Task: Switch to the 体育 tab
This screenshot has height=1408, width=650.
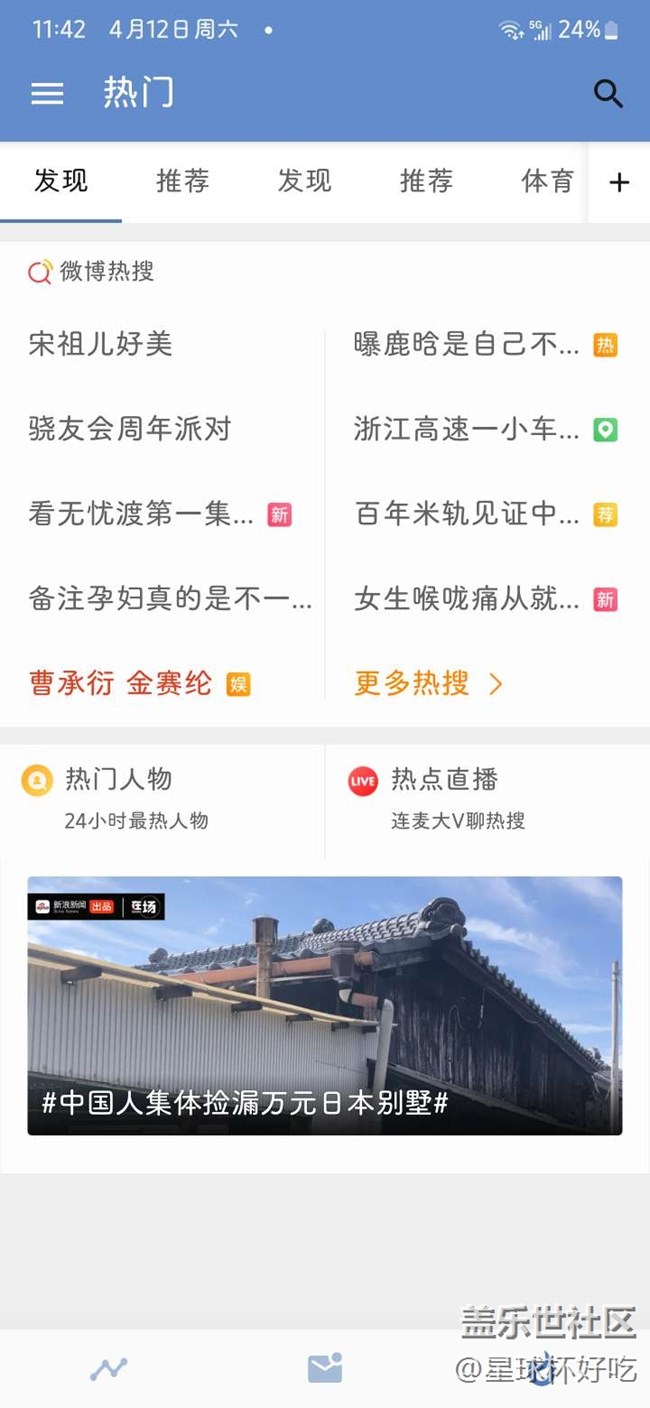Action: 547,181
